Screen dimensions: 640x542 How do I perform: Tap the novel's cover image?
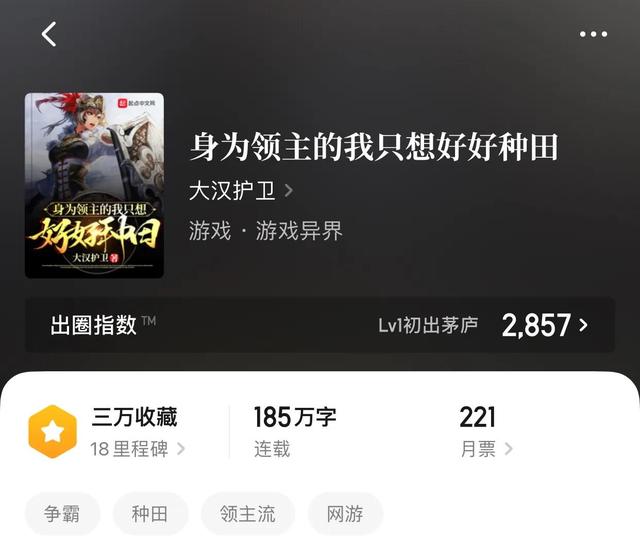pos(94,185)
